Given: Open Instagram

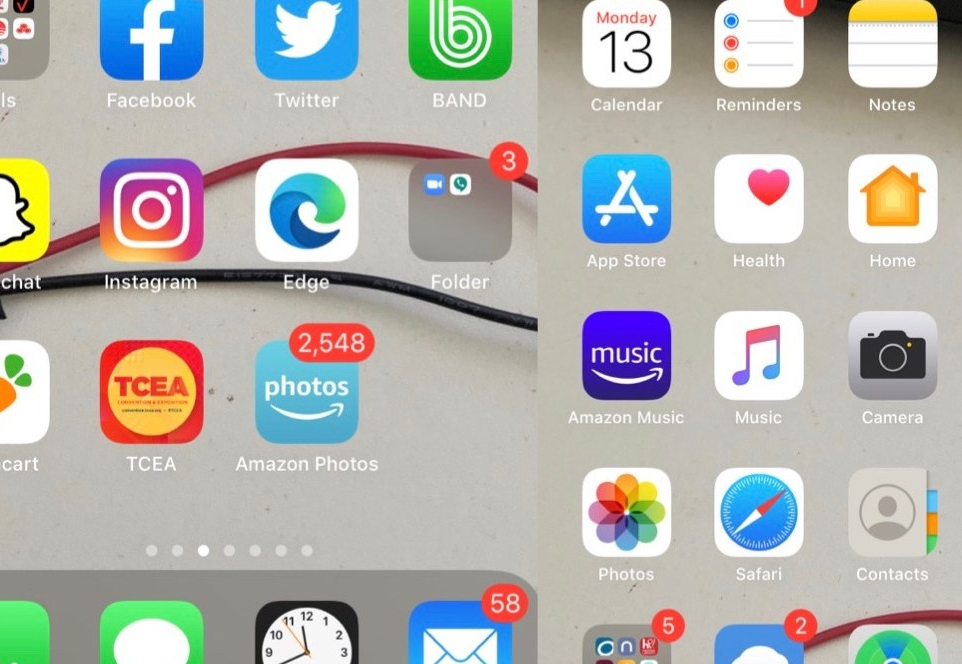Looking at the screenshot, I should 151,210.
